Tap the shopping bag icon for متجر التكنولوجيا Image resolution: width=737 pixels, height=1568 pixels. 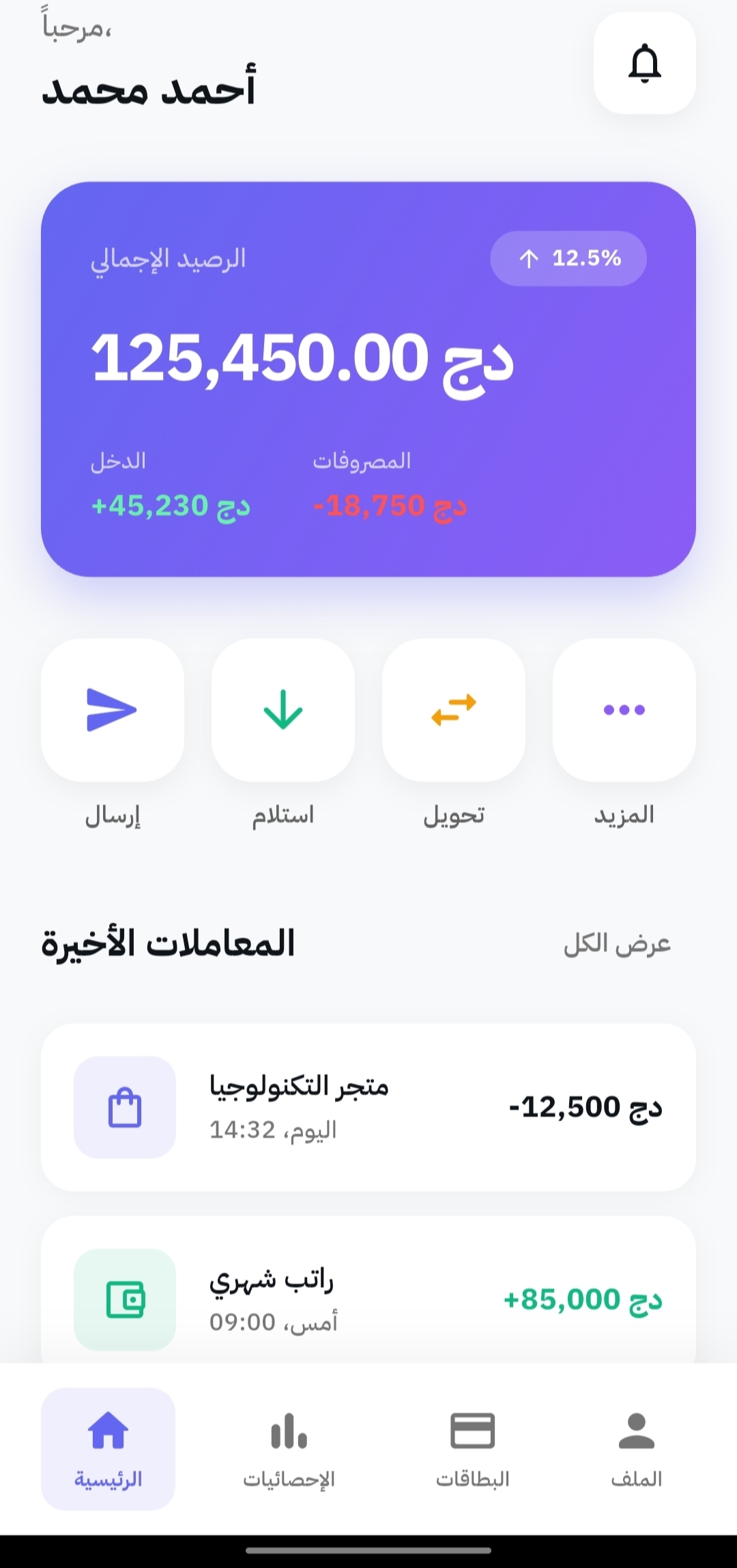pyautogui.click(x=125, y=1108)
